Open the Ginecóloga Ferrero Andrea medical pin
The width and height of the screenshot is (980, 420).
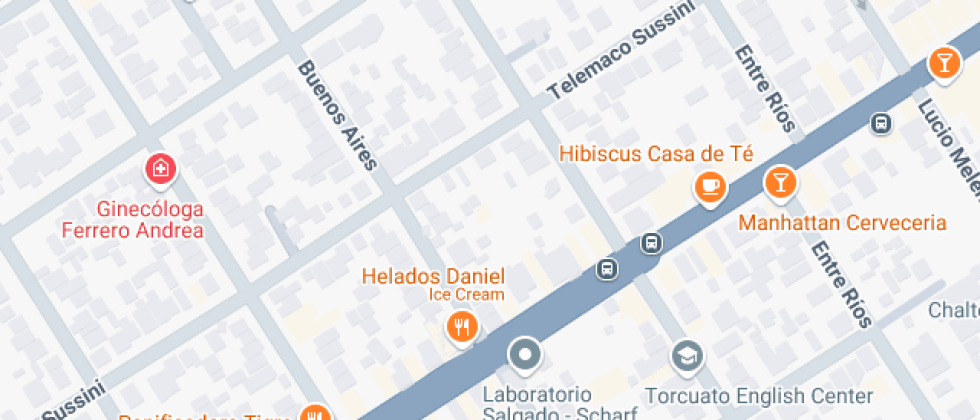159,170
